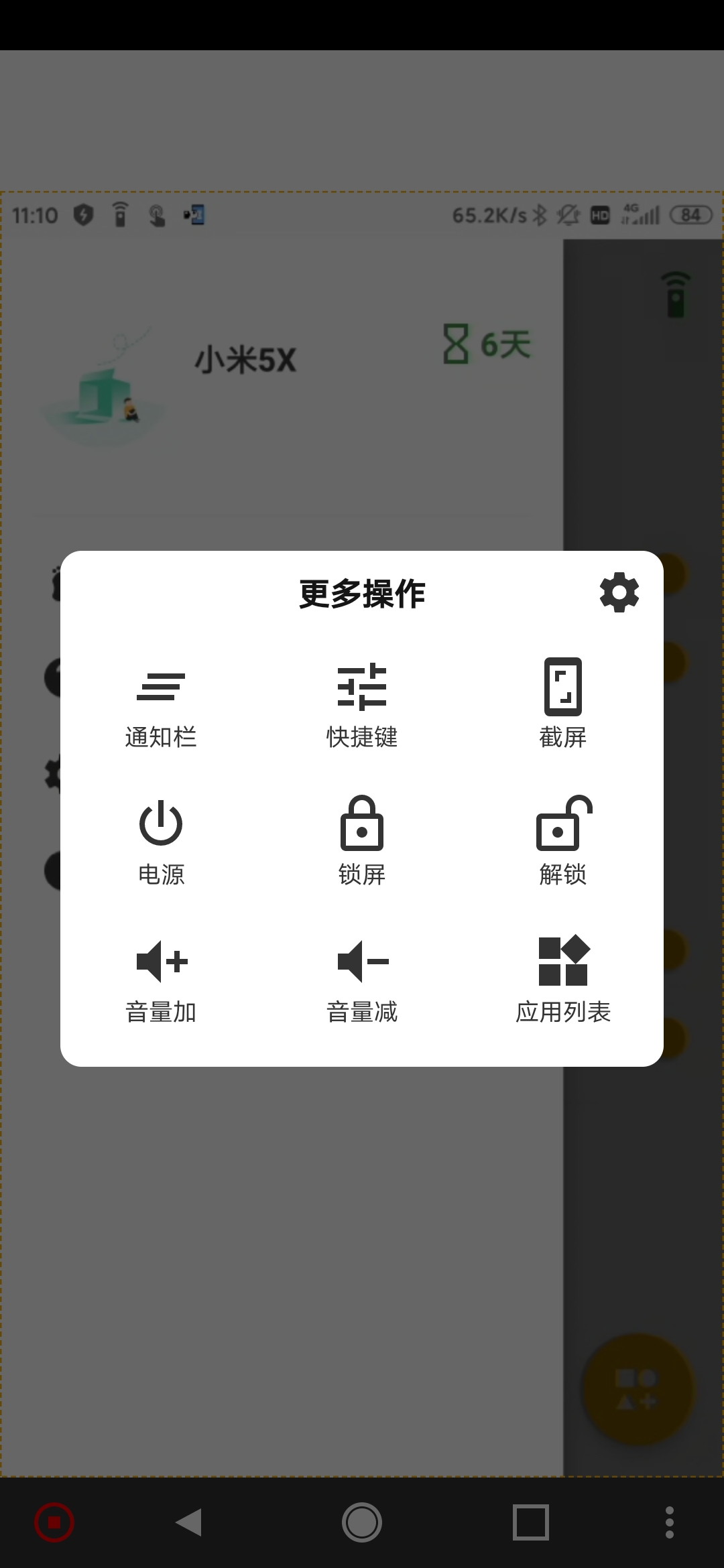
Task: Open the 通知栏 notification bar
Action: pos(161,705)
